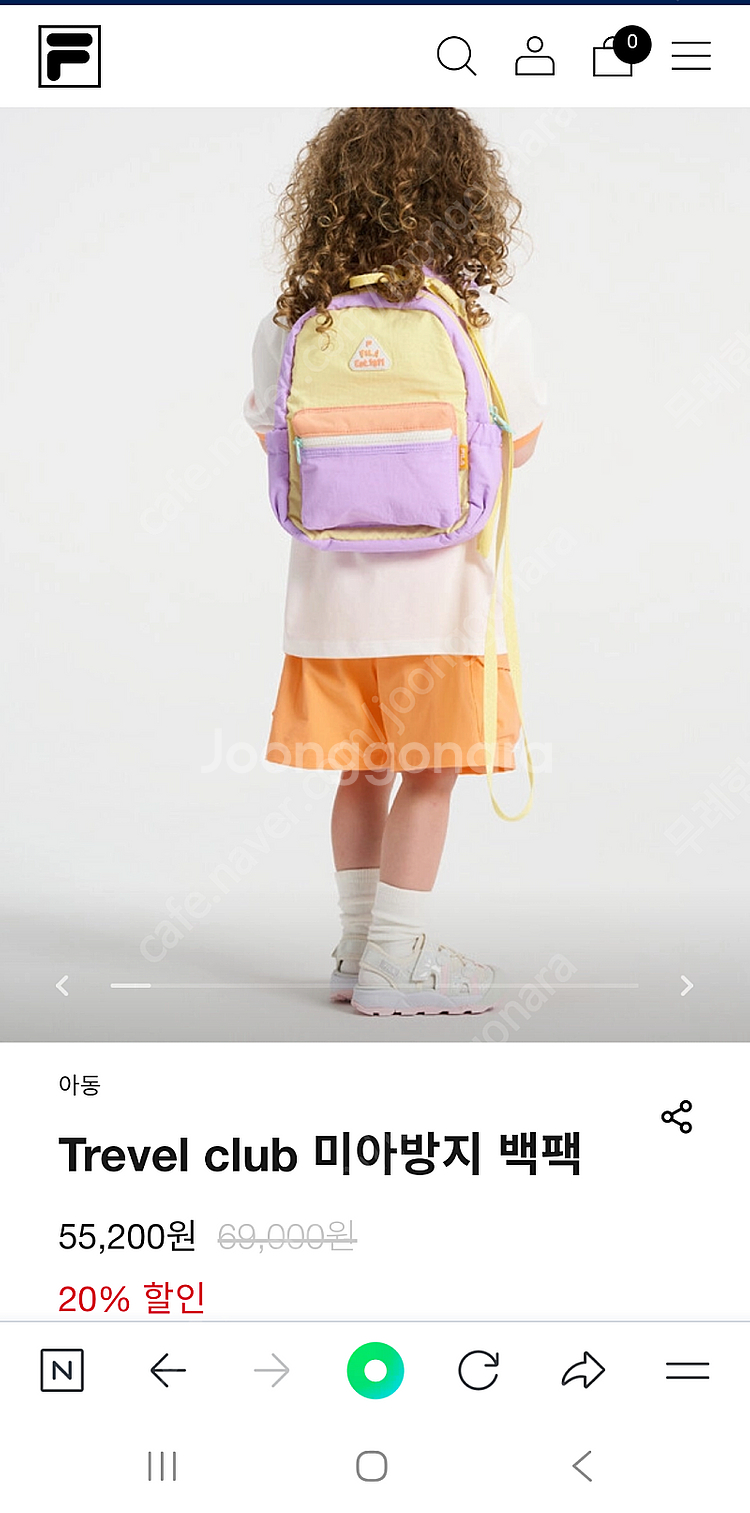Go to the Naver home N button

[x=62, y=1371]
